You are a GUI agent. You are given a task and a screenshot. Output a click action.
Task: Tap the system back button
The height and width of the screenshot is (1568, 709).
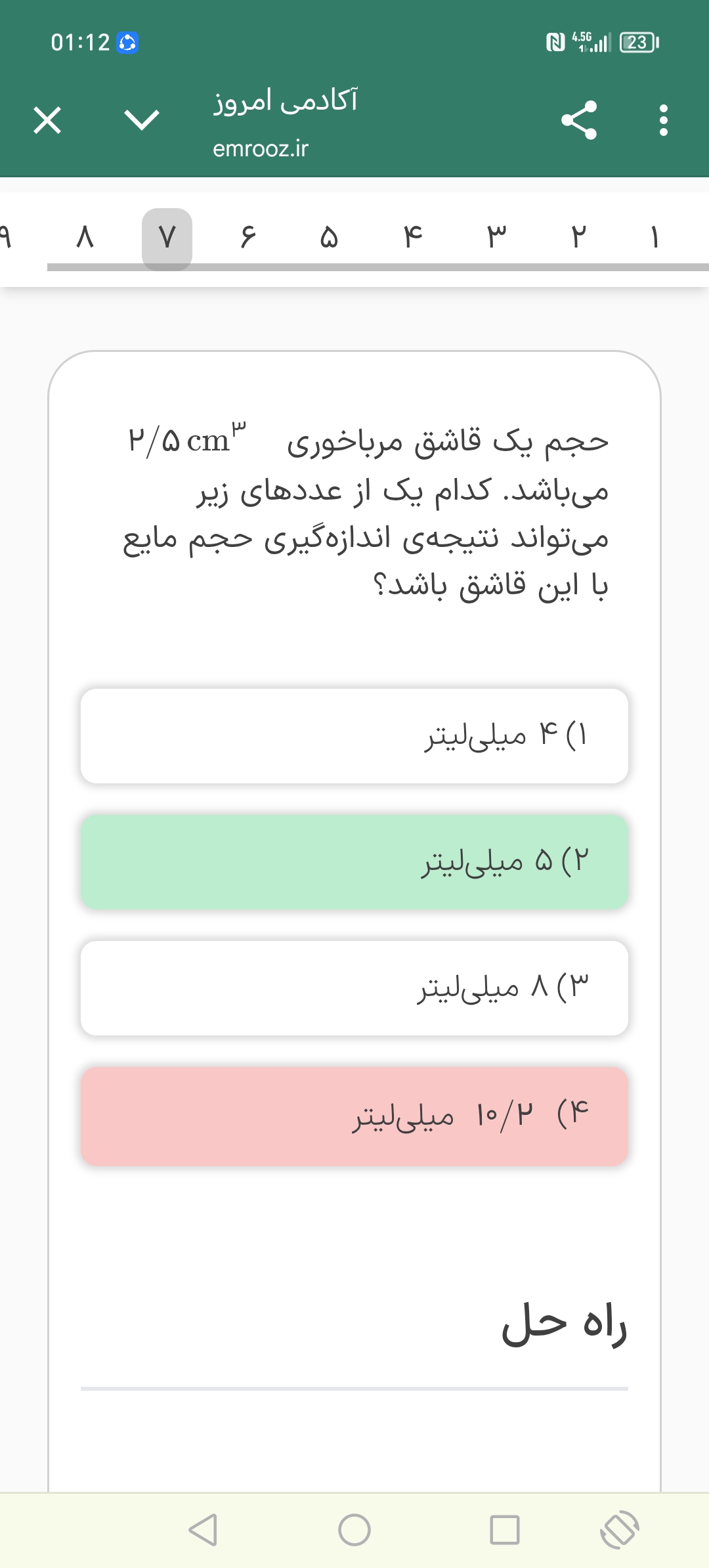tap(203, 1529)
